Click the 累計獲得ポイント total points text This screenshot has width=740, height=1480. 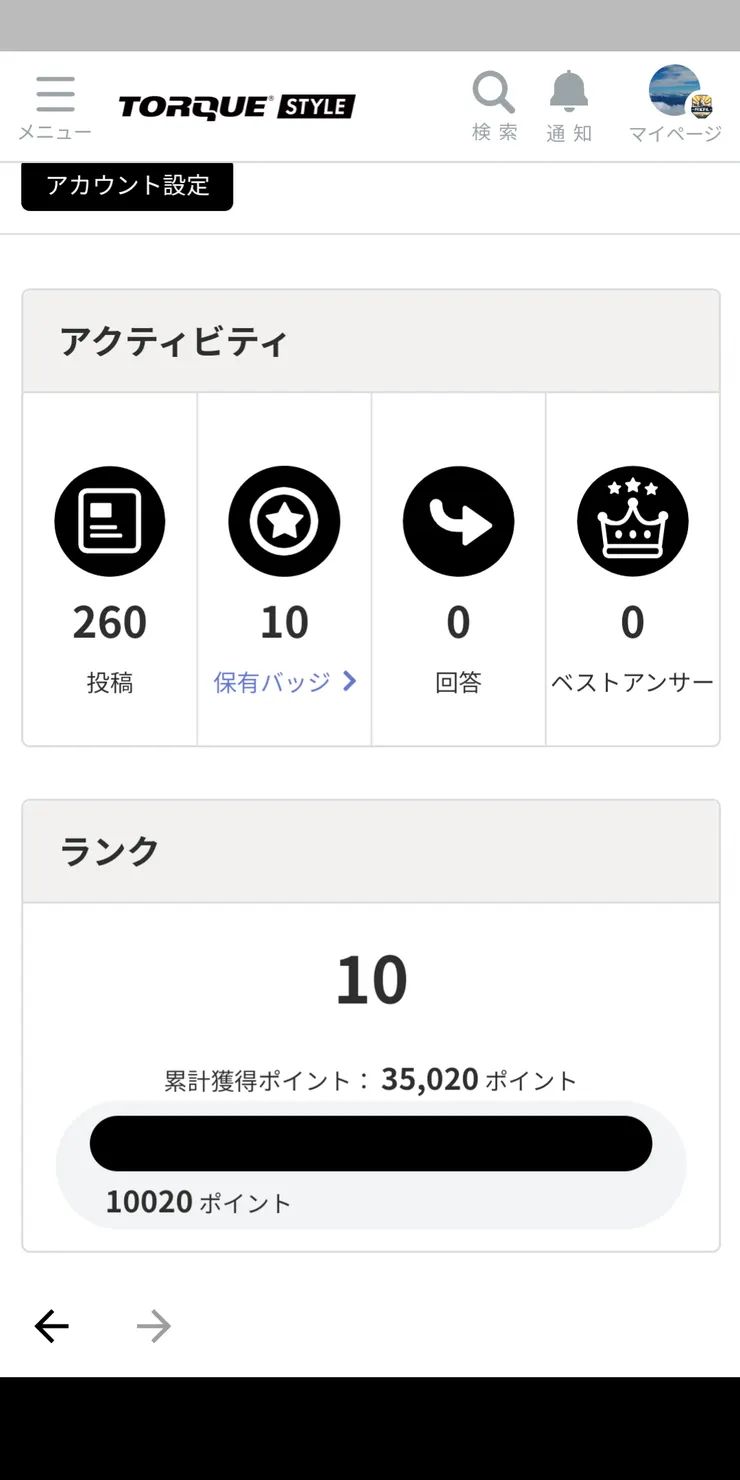(x=370, y=1079)
